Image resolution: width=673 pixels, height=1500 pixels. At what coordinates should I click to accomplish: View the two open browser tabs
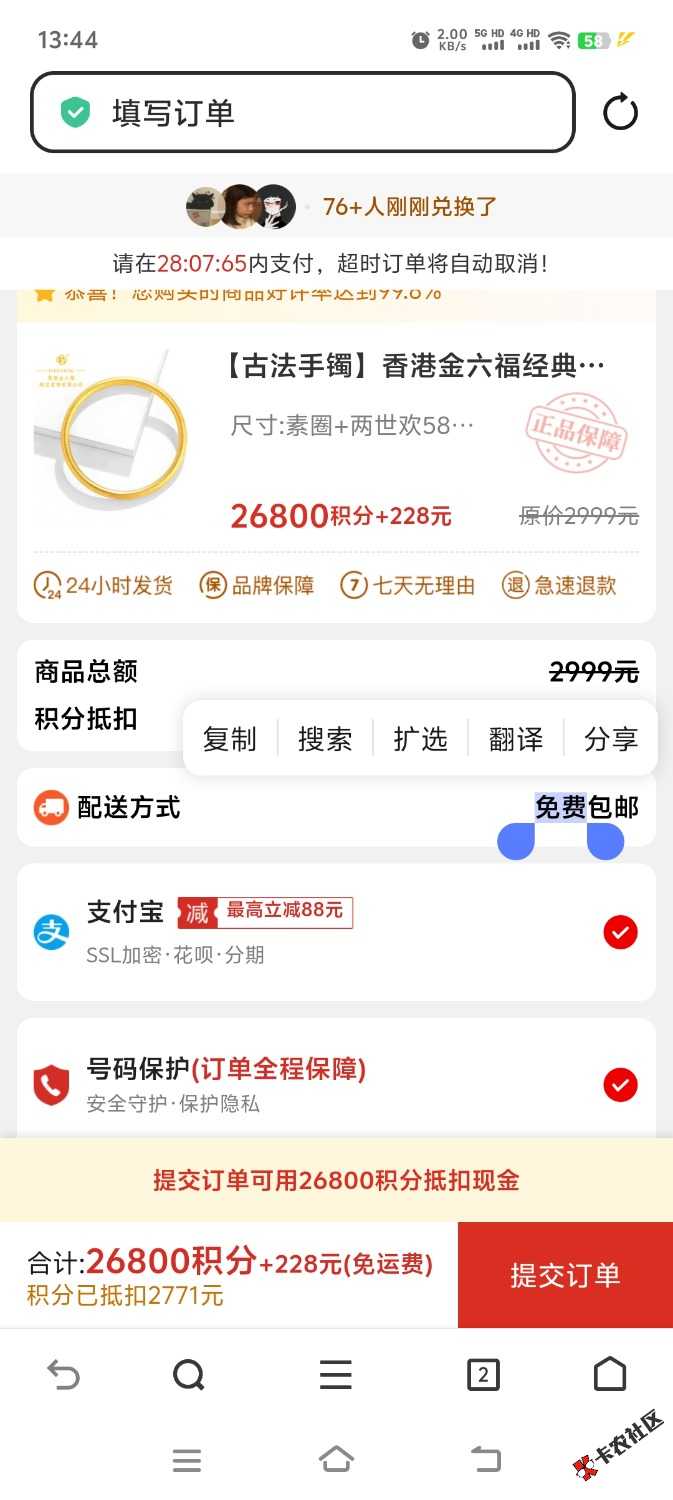pos(483,1376)
